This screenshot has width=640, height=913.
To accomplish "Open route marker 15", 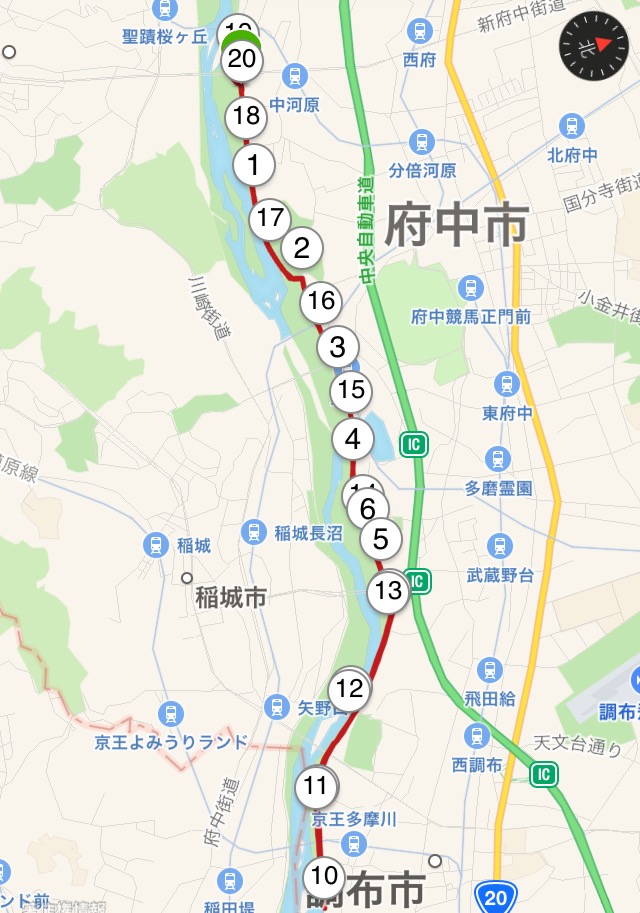I will tap(350, 391).
